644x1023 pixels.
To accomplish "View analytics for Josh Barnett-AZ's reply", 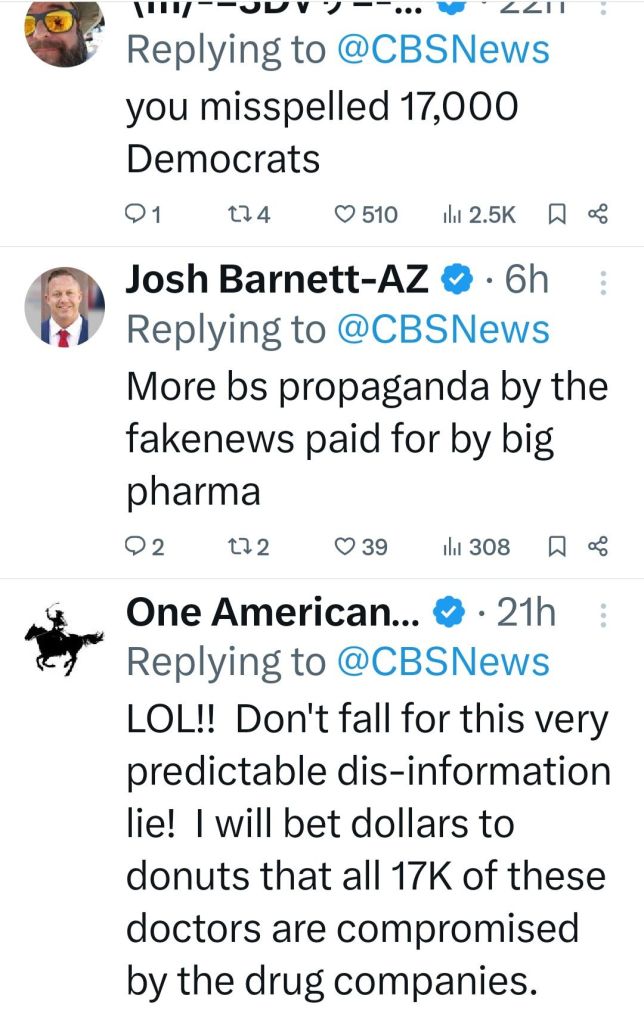I will [x=451, y=546].
